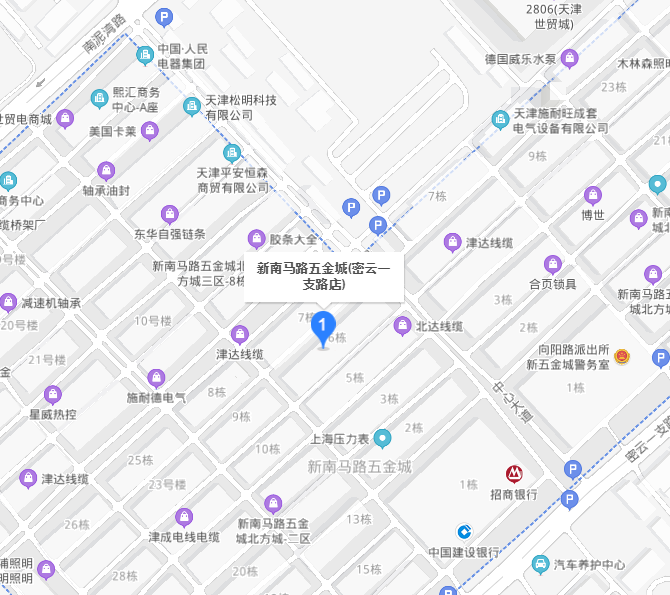Open the 招商银行 bank marker
Screen dimensions: 670x595
coord(512,473)
